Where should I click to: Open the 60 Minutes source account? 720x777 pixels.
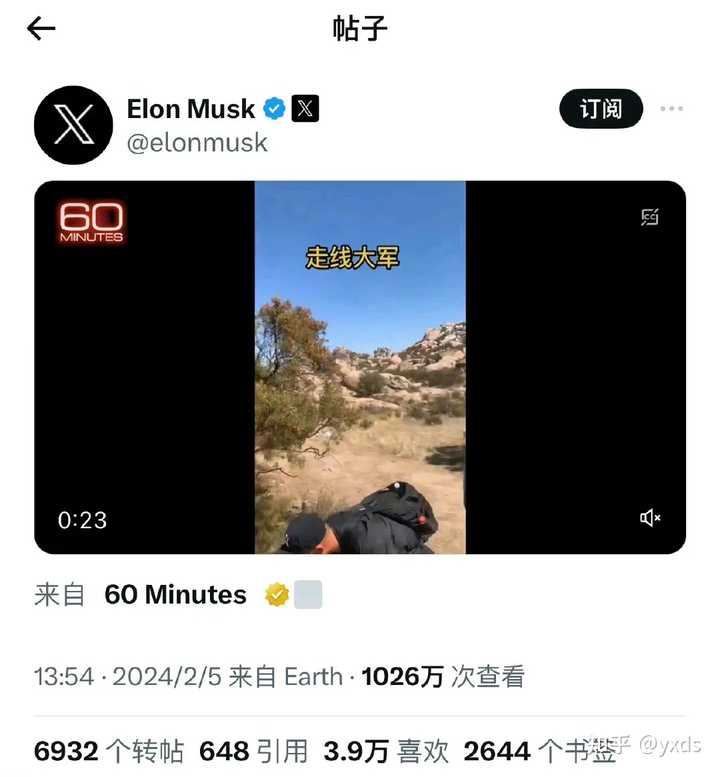[x=175, y=595]
